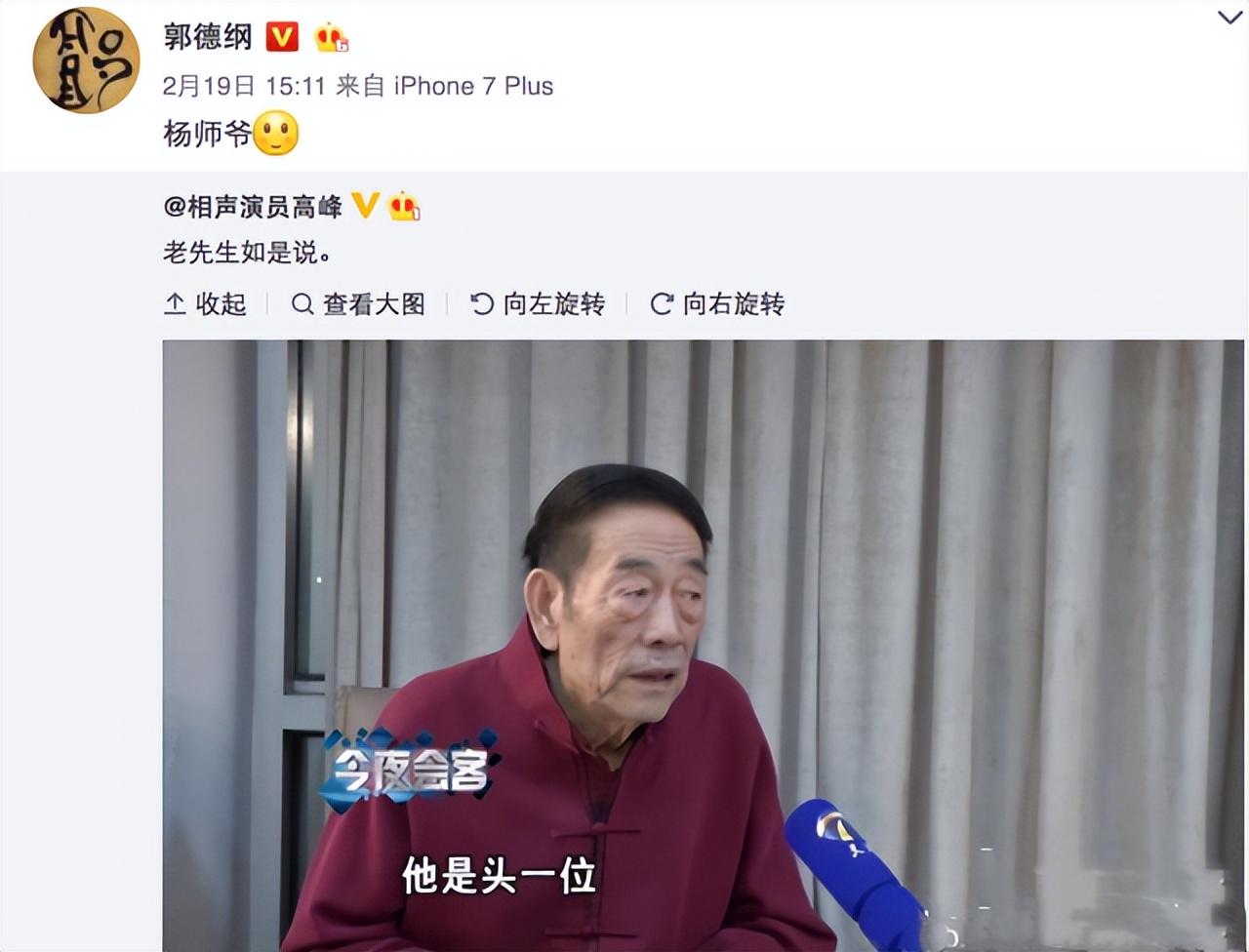Viewport: 1249px width, 952px height.
Task: Rotate the image left with 向左旋转
Action: tap(538, 304)
